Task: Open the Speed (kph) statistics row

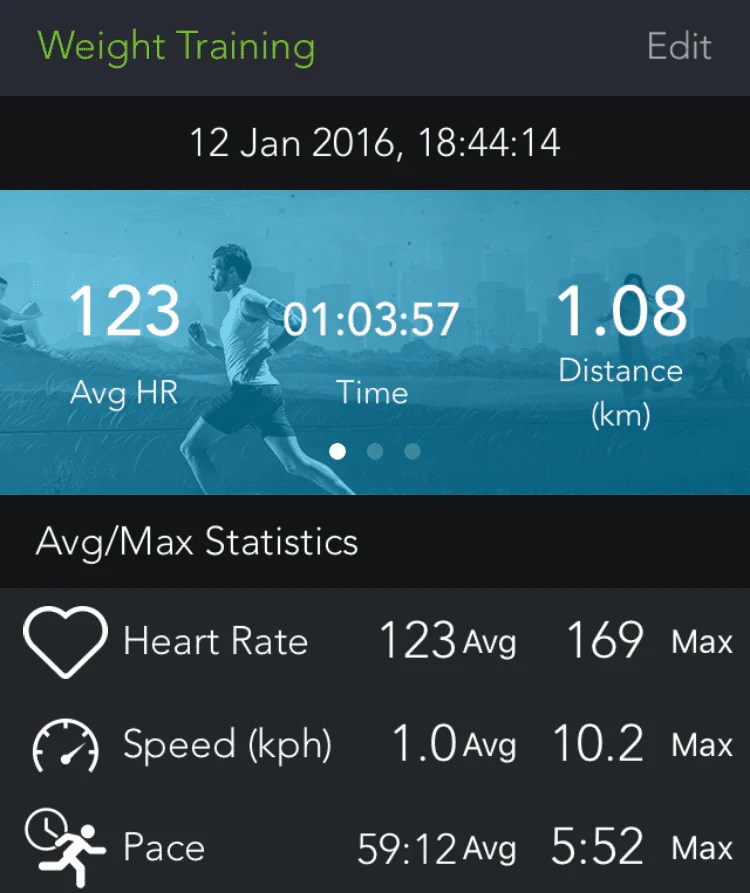Action: coord(375,744)
